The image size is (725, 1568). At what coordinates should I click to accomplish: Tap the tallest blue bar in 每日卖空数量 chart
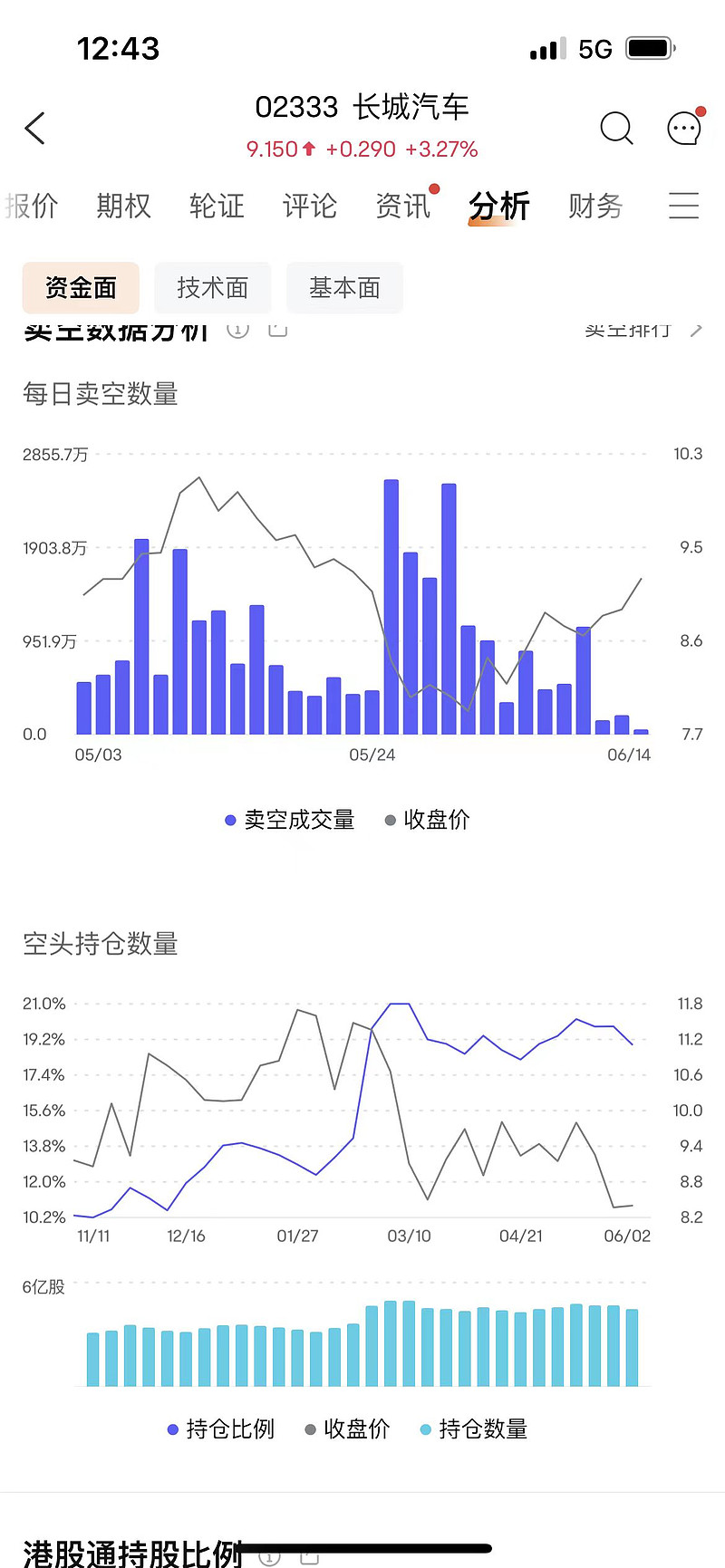(x=391, y=605)
